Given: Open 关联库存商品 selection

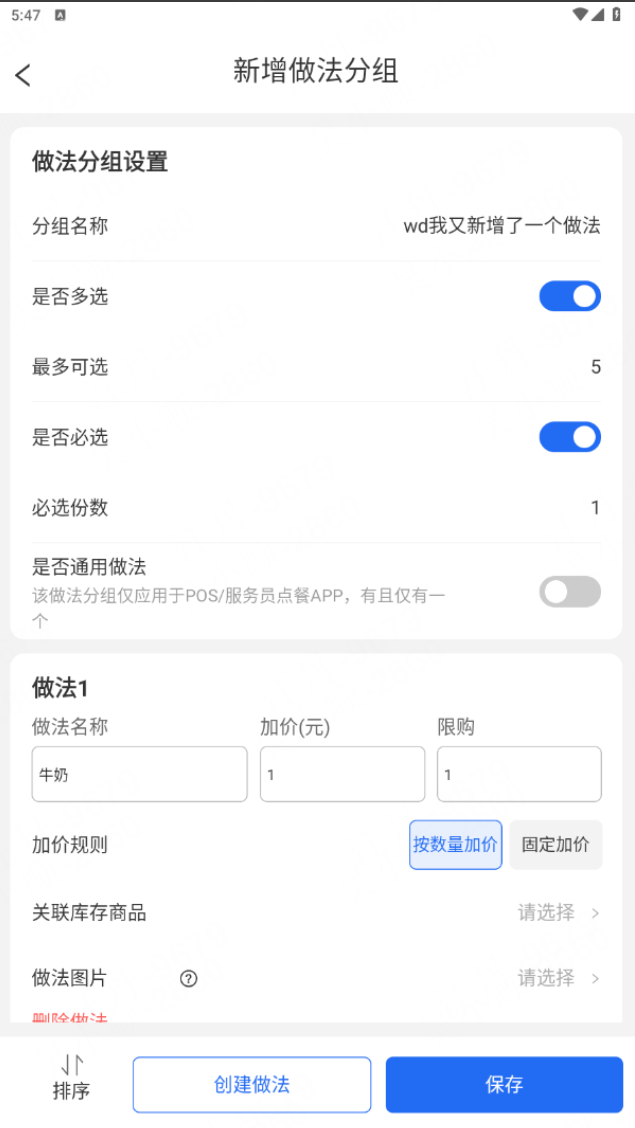Looking at the screenshot, I should [x=557, y=912].
